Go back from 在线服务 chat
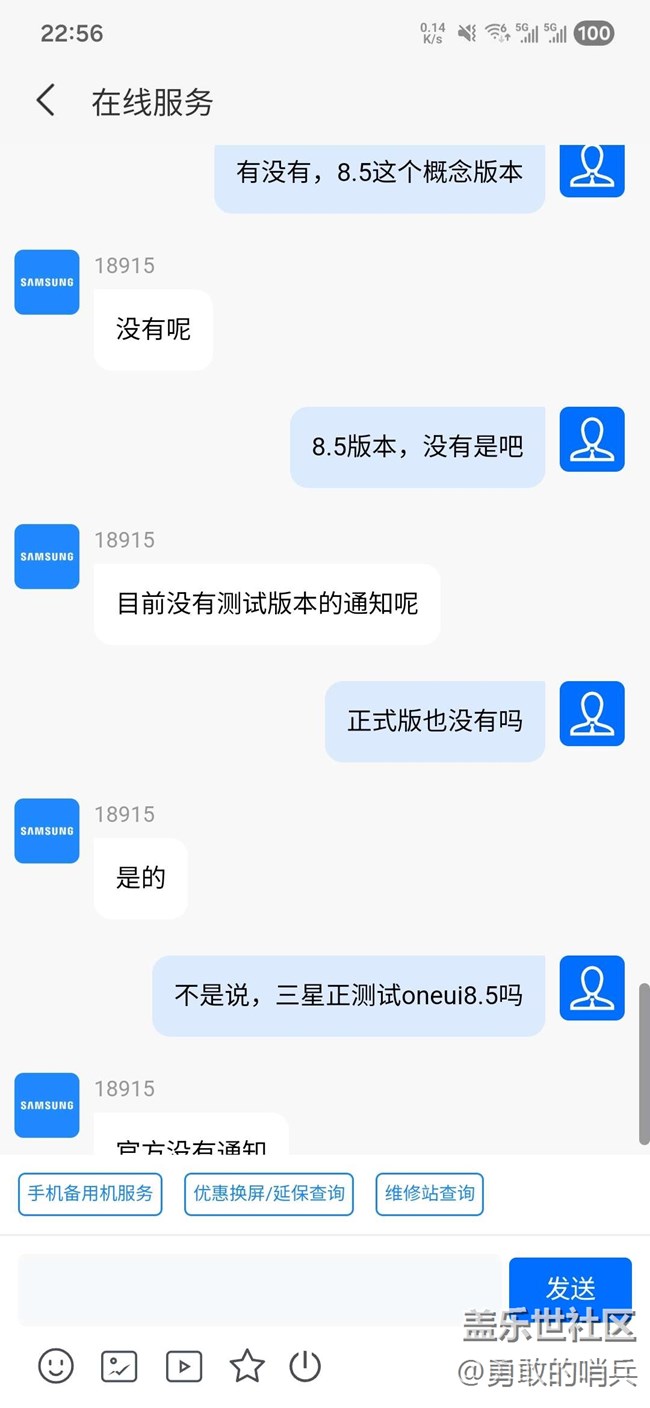This screenshot has height=1408, width=650. tap(46, 101)
